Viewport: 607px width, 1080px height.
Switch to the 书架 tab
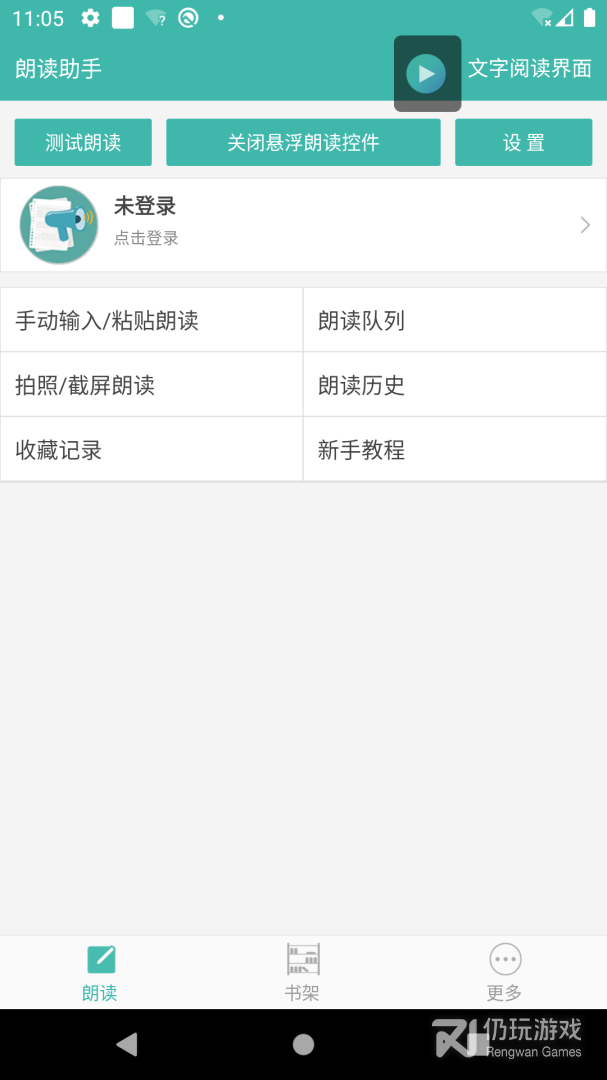(302, 972)
